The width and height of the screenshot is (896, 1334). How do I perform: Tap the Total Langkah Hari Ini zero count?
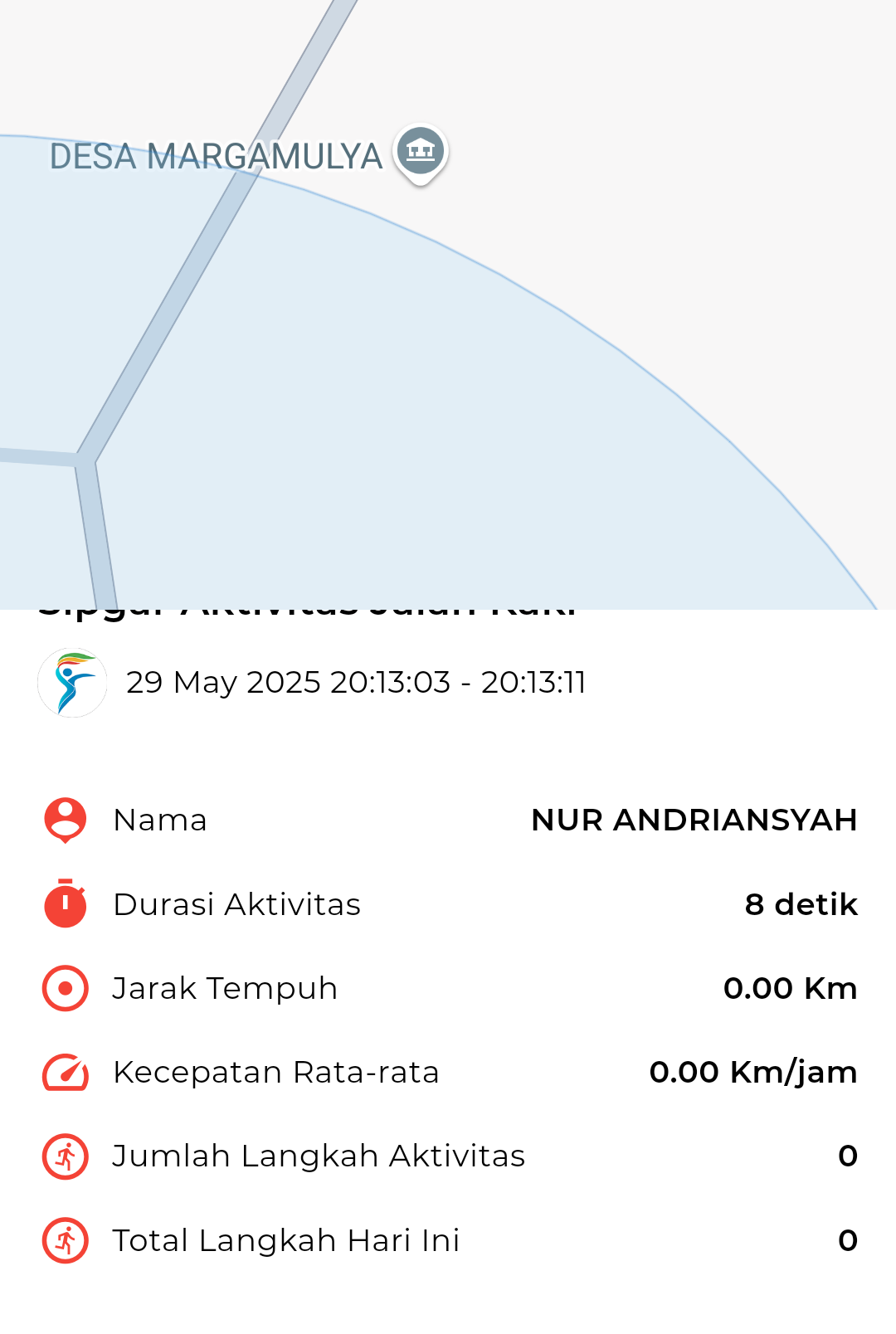pyautogui.click(x=847, y=1239)
